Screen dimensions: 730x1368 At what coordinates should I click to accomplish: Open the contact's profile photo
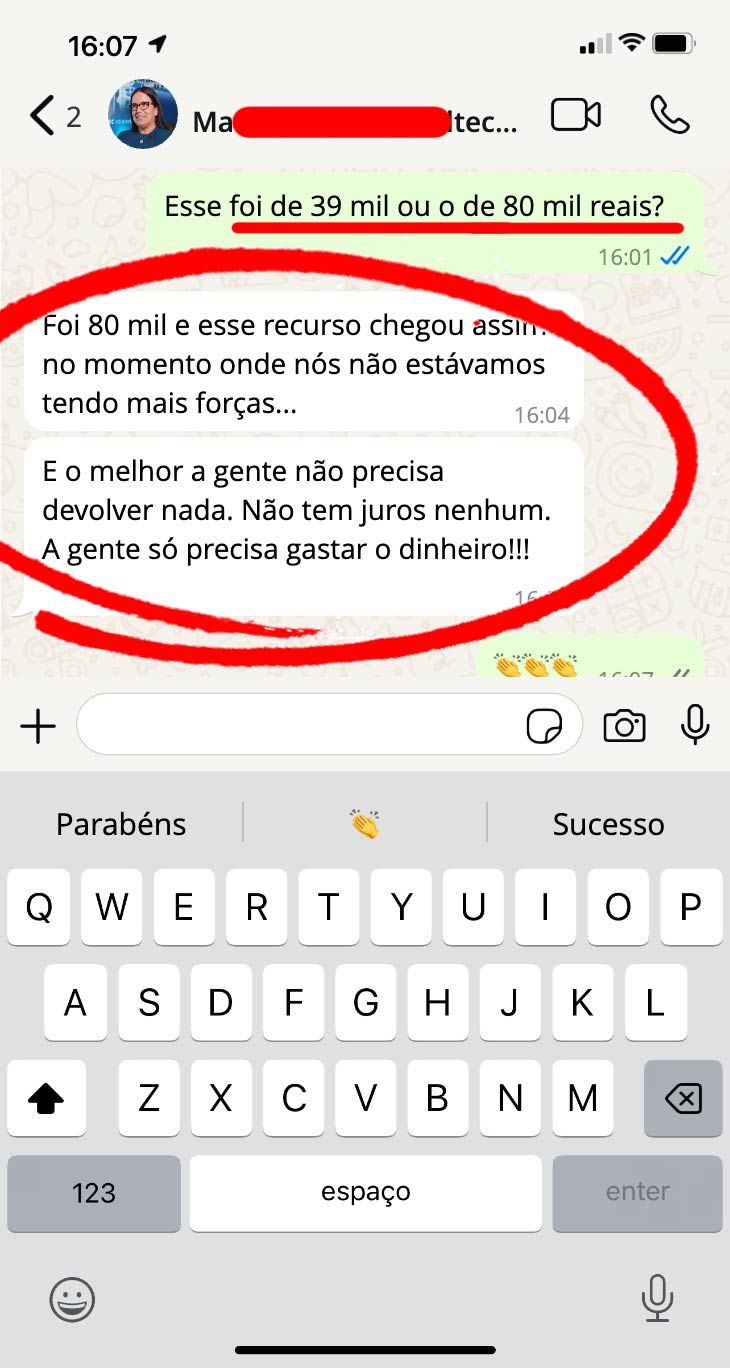pos(143,115)
